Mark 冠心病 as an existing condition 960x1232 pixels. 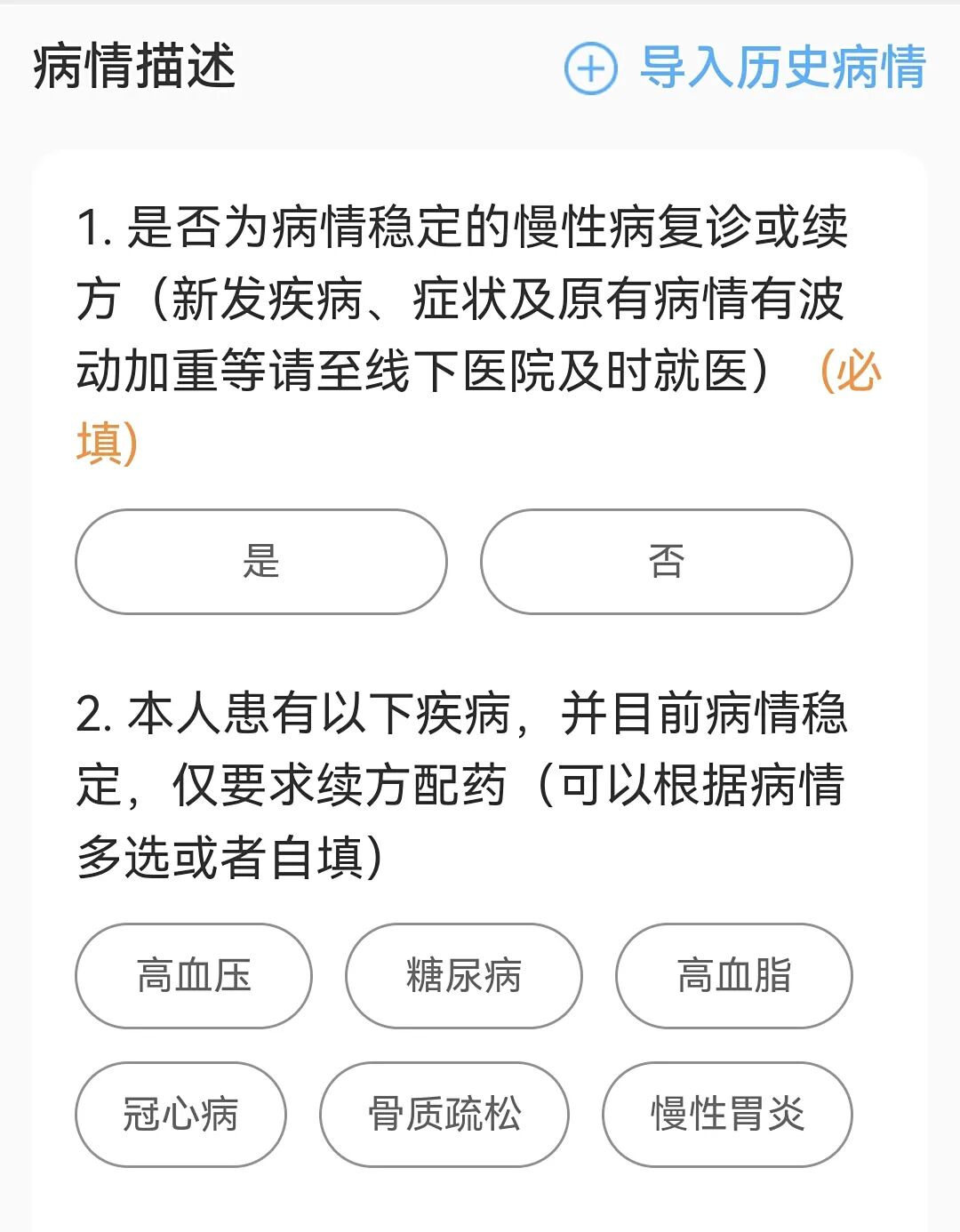[180, 1114]
